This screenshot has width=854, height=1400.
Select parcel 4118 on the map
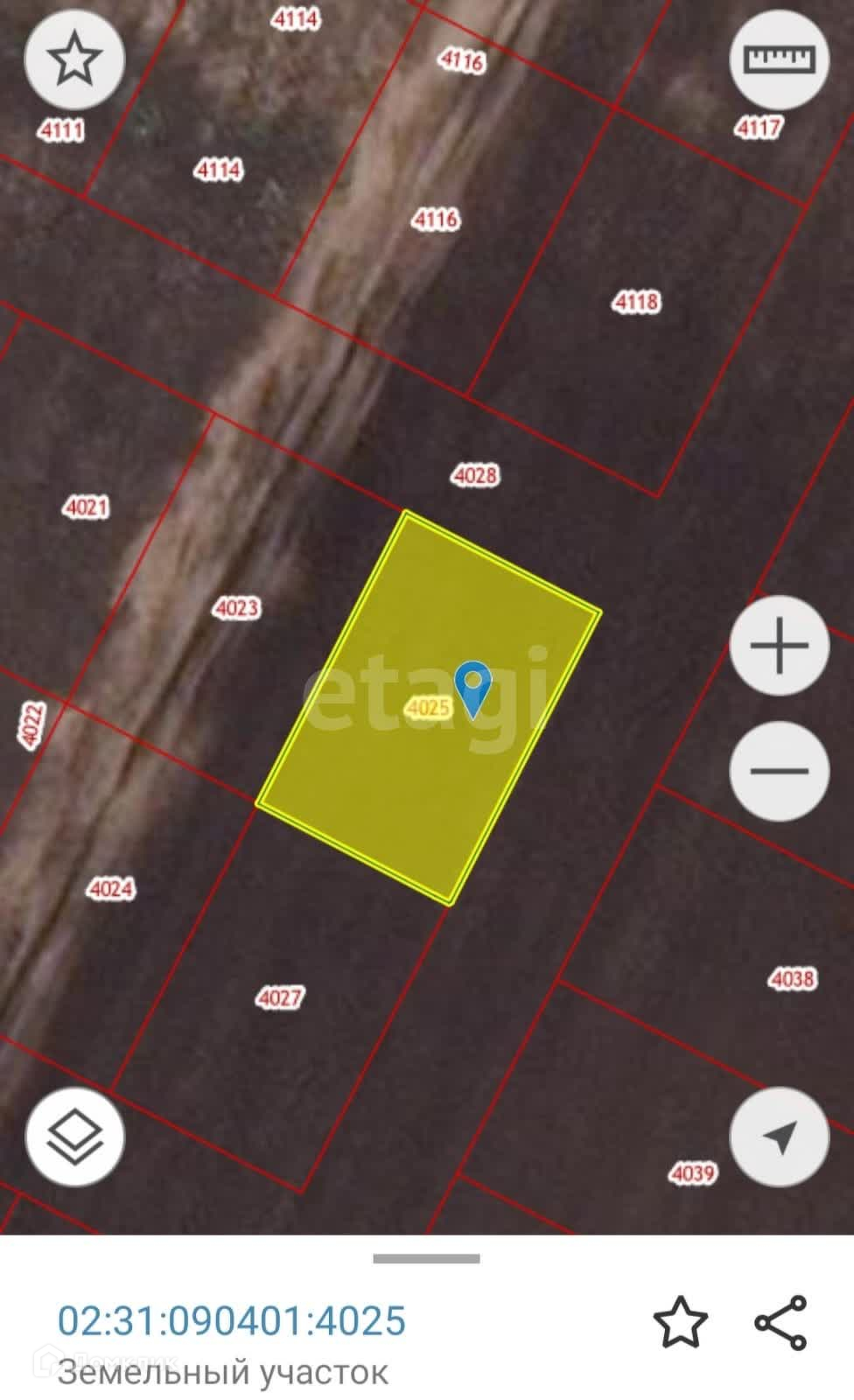coord(636,302)
